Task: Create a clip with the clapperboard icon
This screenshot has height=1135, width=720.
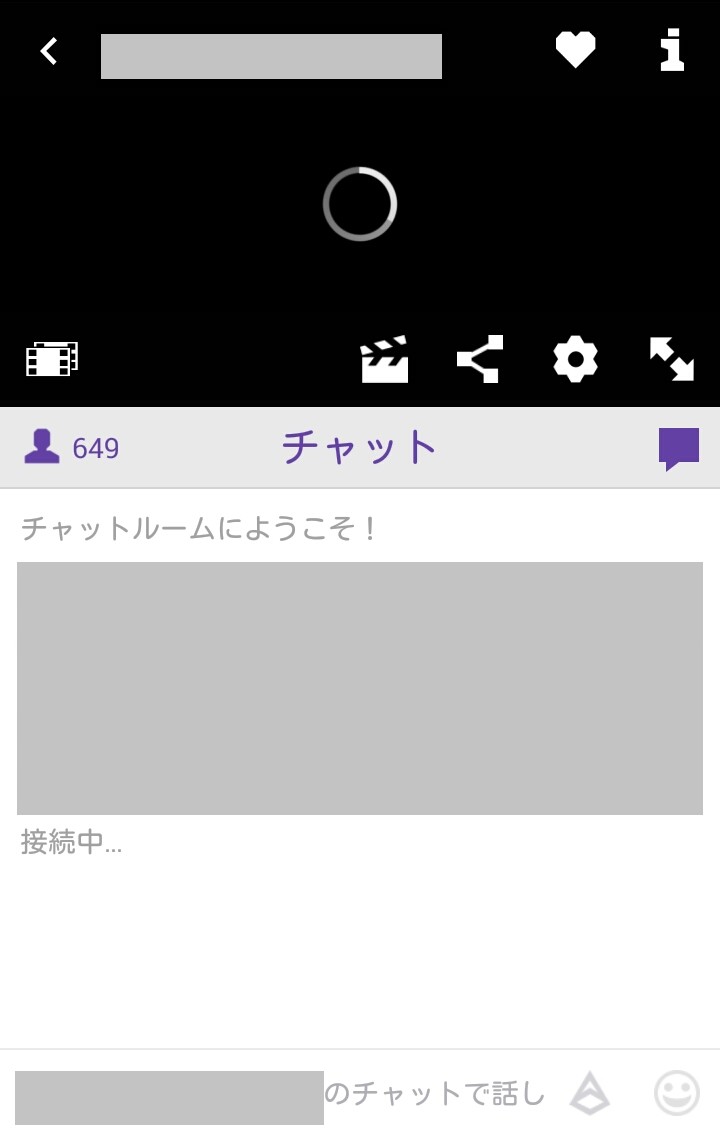Action: click(x=384, y=359)
